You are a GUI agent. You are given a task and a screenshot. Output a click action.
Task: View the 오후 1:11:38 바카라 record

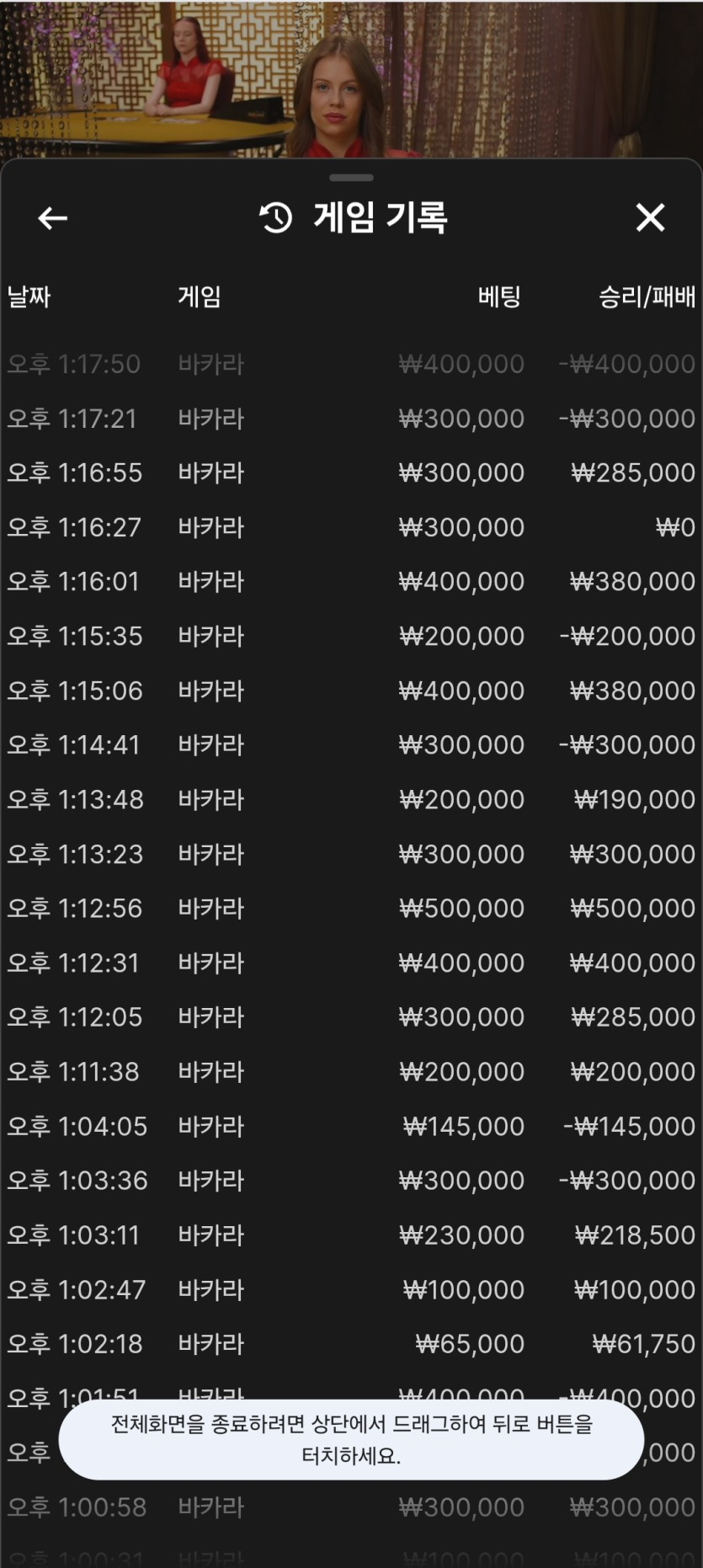coord(351,1072)
